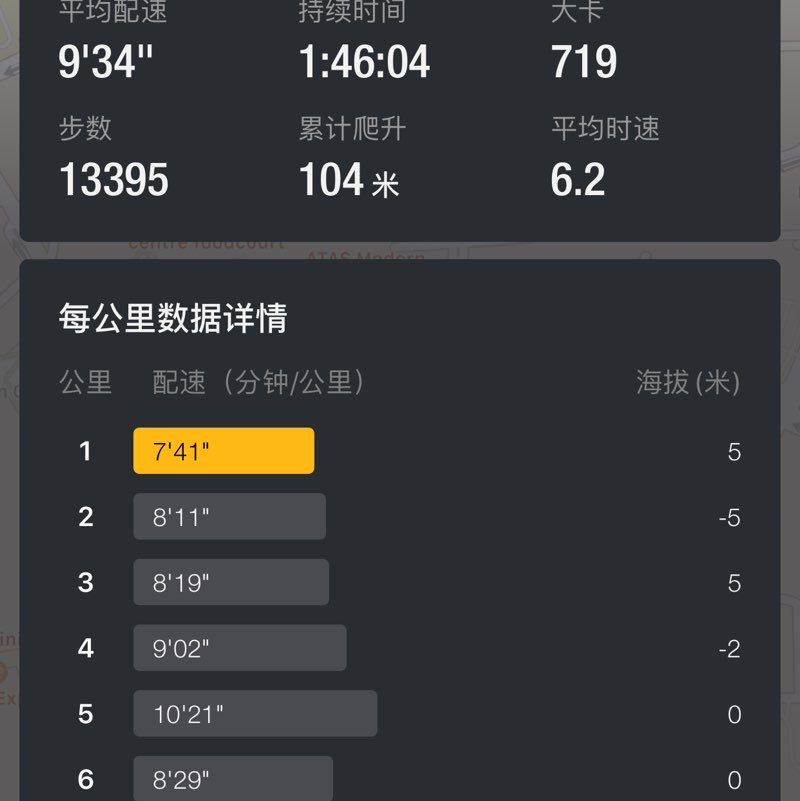Click the slowest pace bar 10'21"
Viewport: 800px width, 801px height.
(x=254, y=713)
